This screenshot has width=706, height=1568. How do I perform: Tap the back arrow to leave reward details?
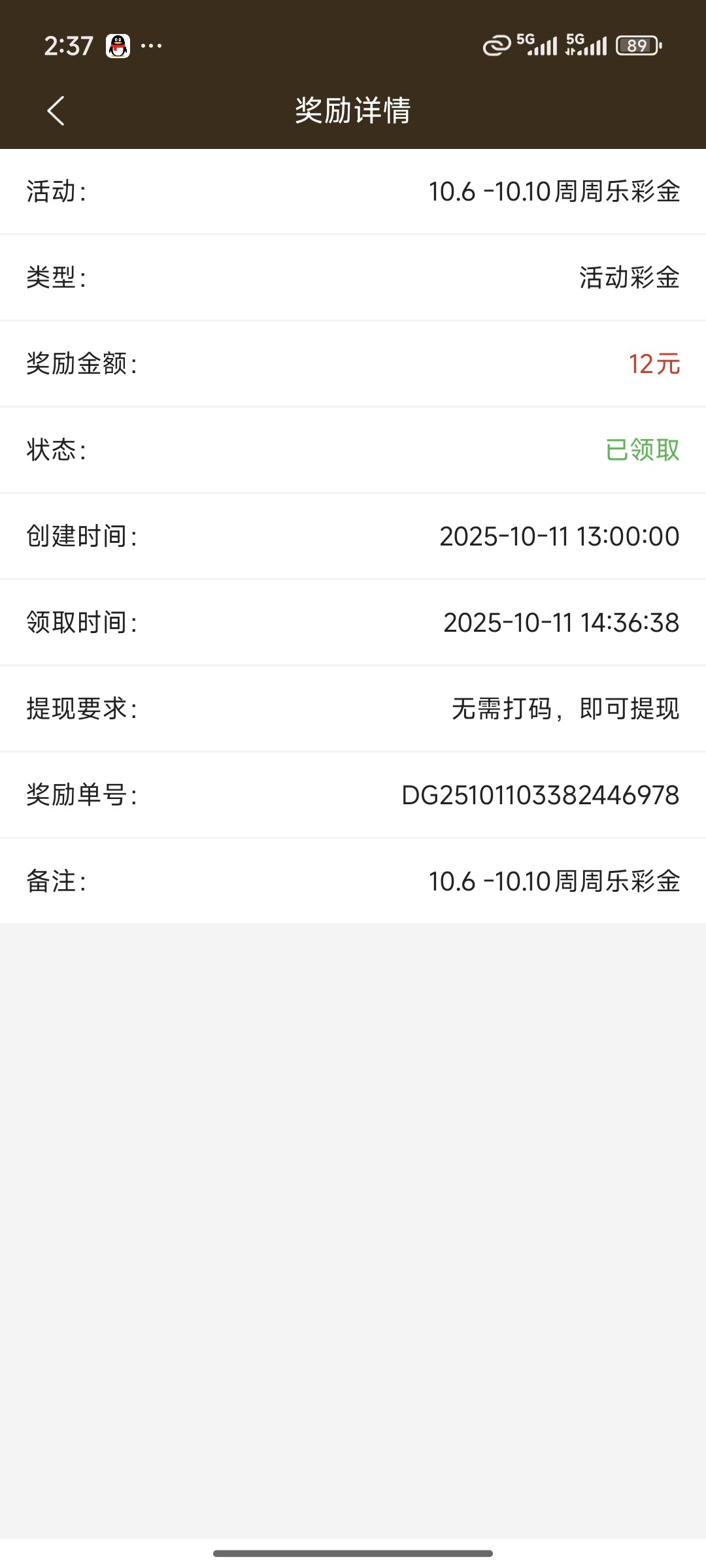[56, 110]
